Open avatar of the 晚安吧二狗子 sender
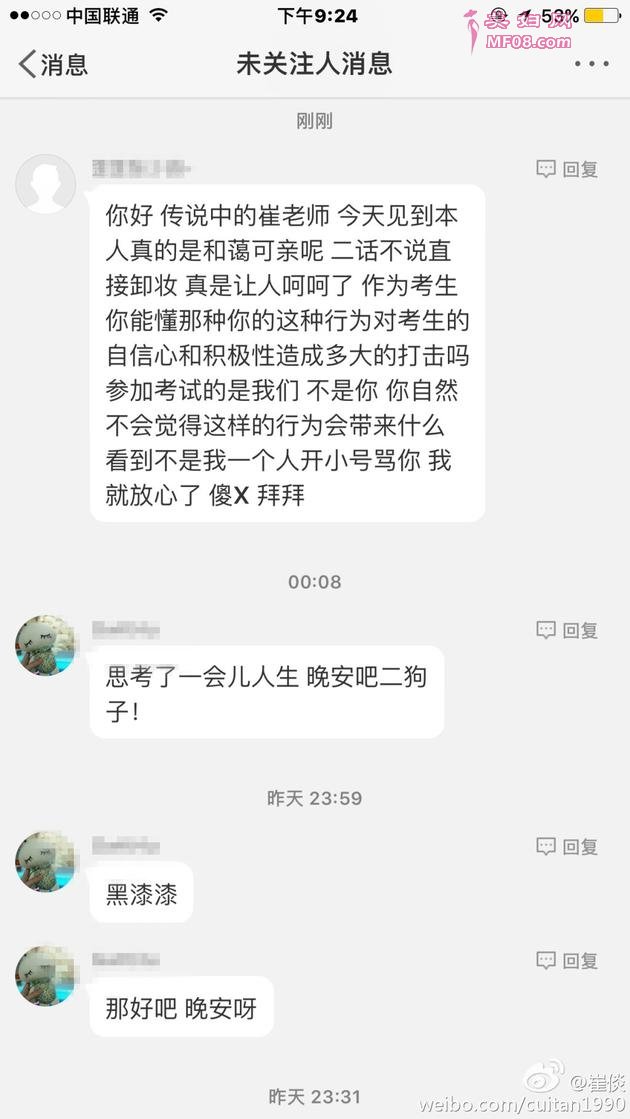 click(x=46, y=645)
